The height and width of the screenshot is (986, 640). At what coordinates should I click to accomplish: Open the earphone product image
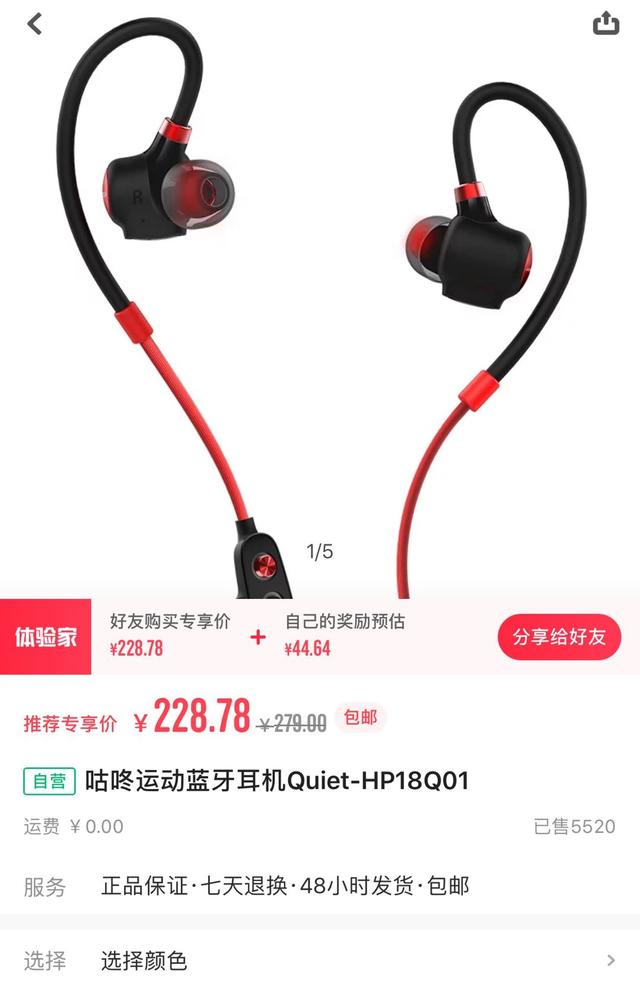[x=320, y=300]
